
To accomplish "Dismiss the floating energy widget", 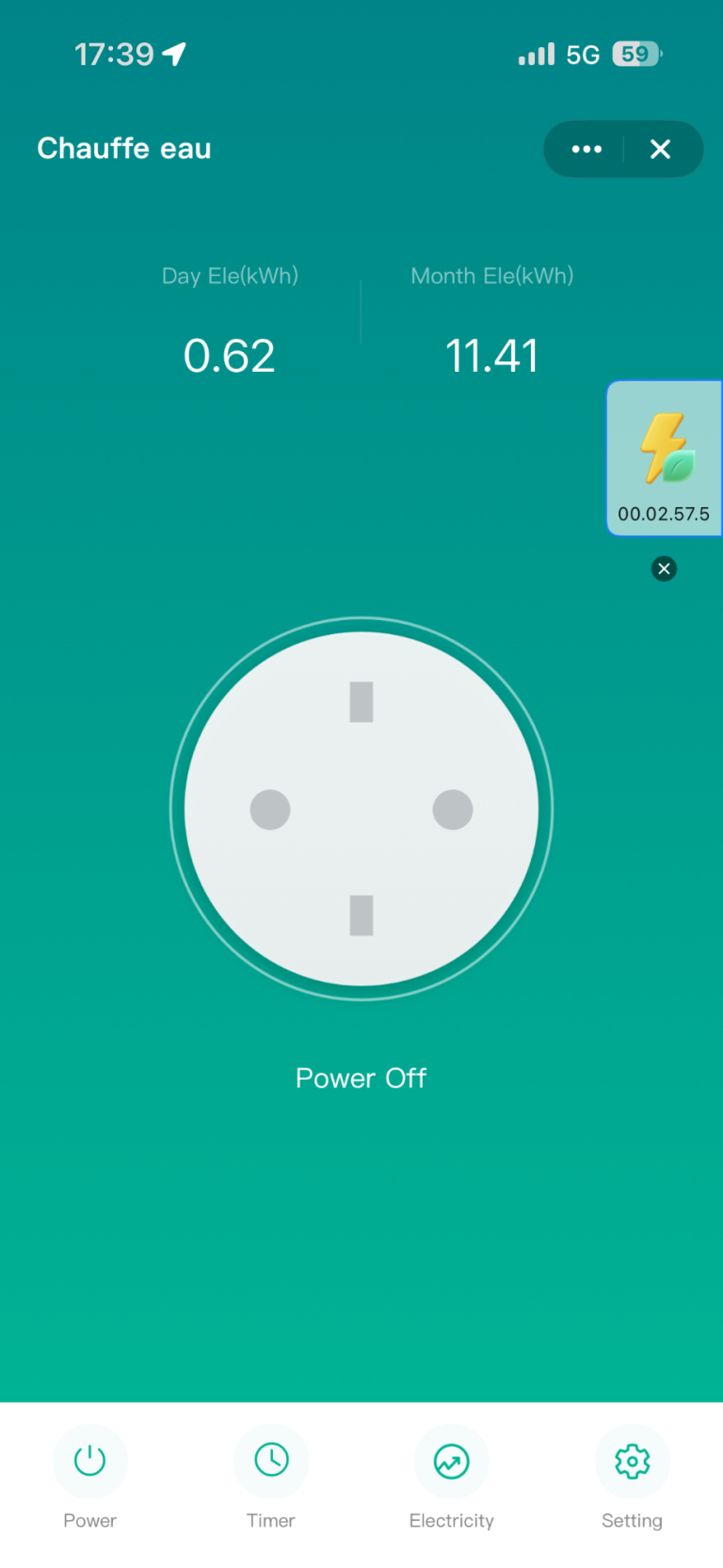I will click(664, 568).
